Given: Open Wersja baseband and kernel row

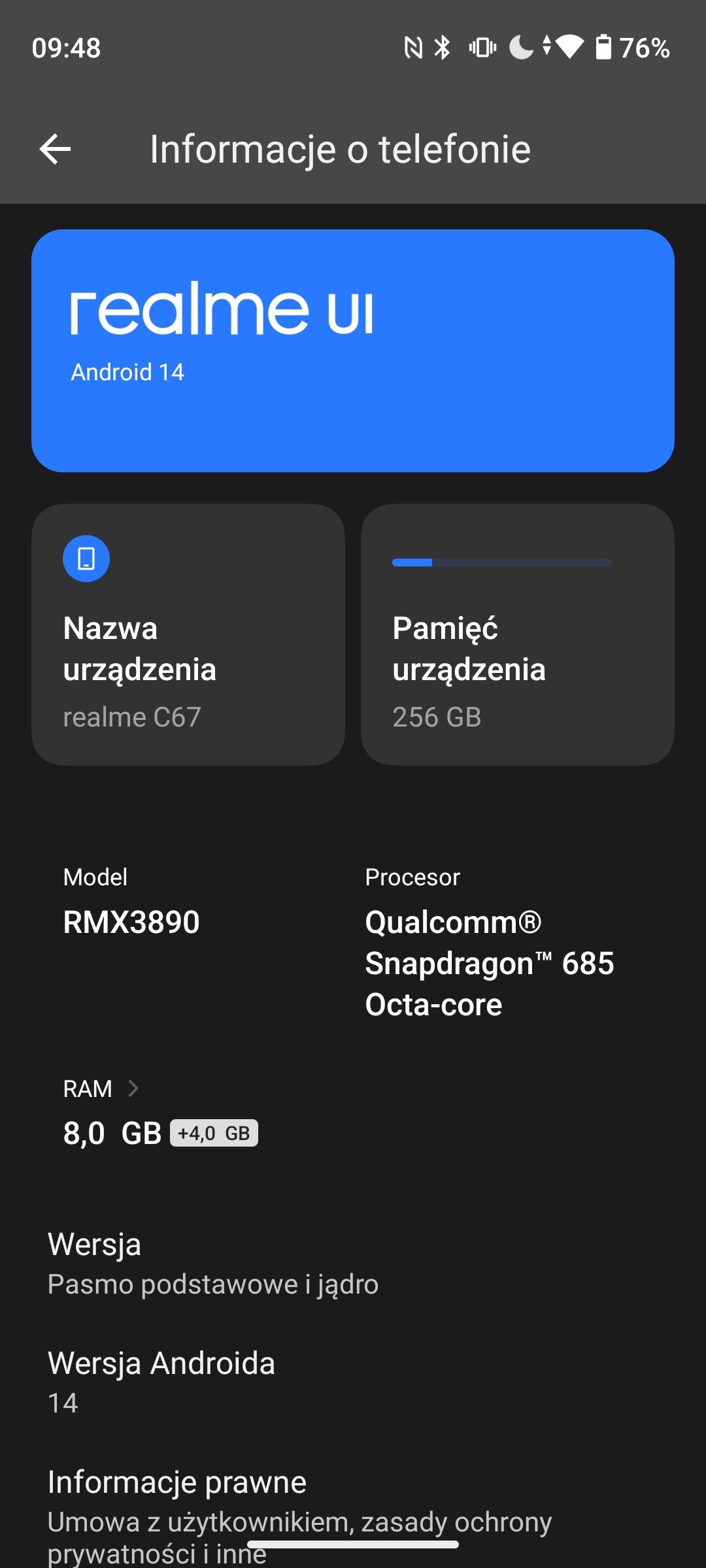Looking at the screenshot, I should [353, 1264].
